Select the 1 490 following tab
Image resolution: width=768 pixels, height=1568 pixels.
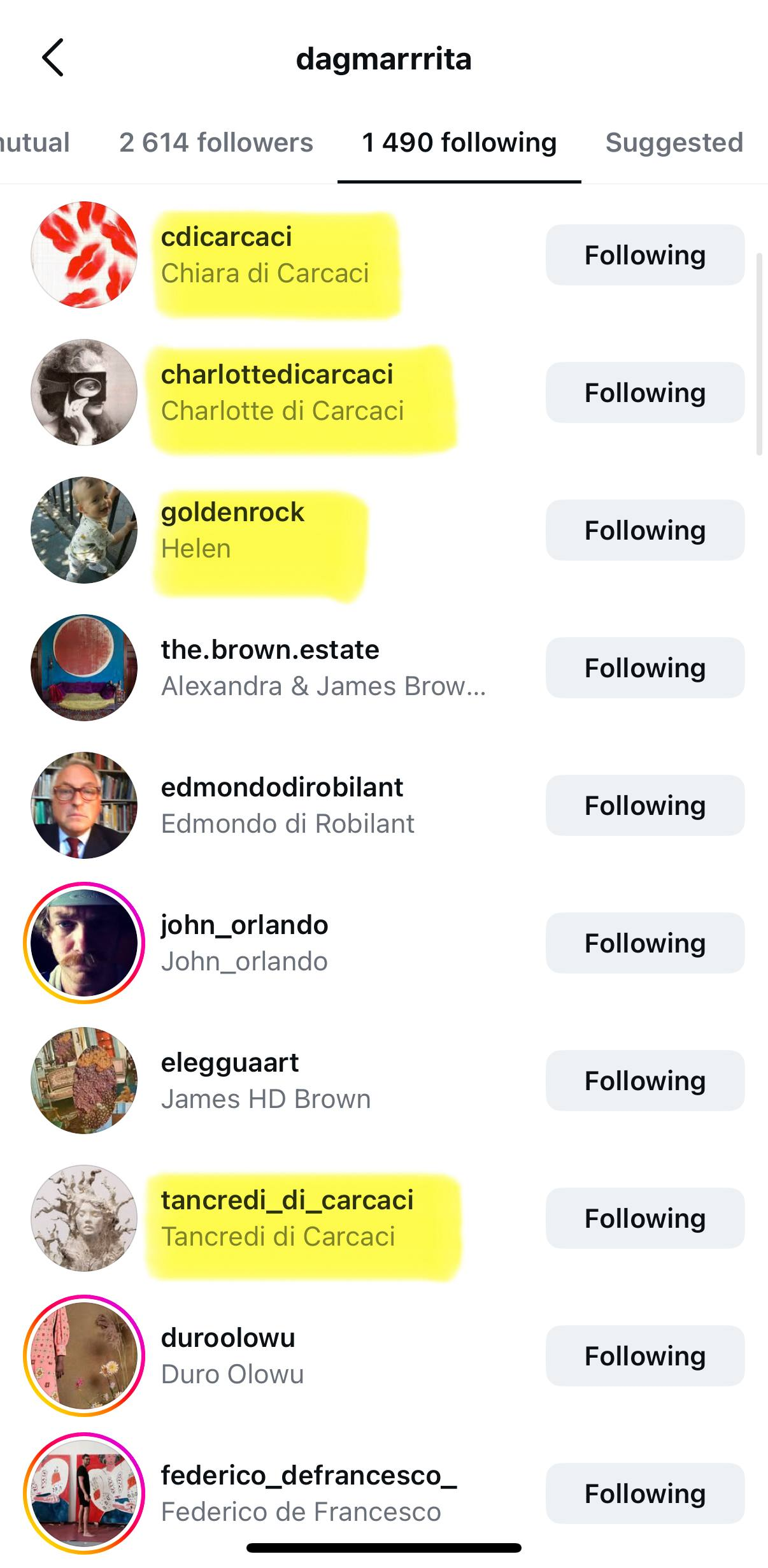(x=459, y=143)
